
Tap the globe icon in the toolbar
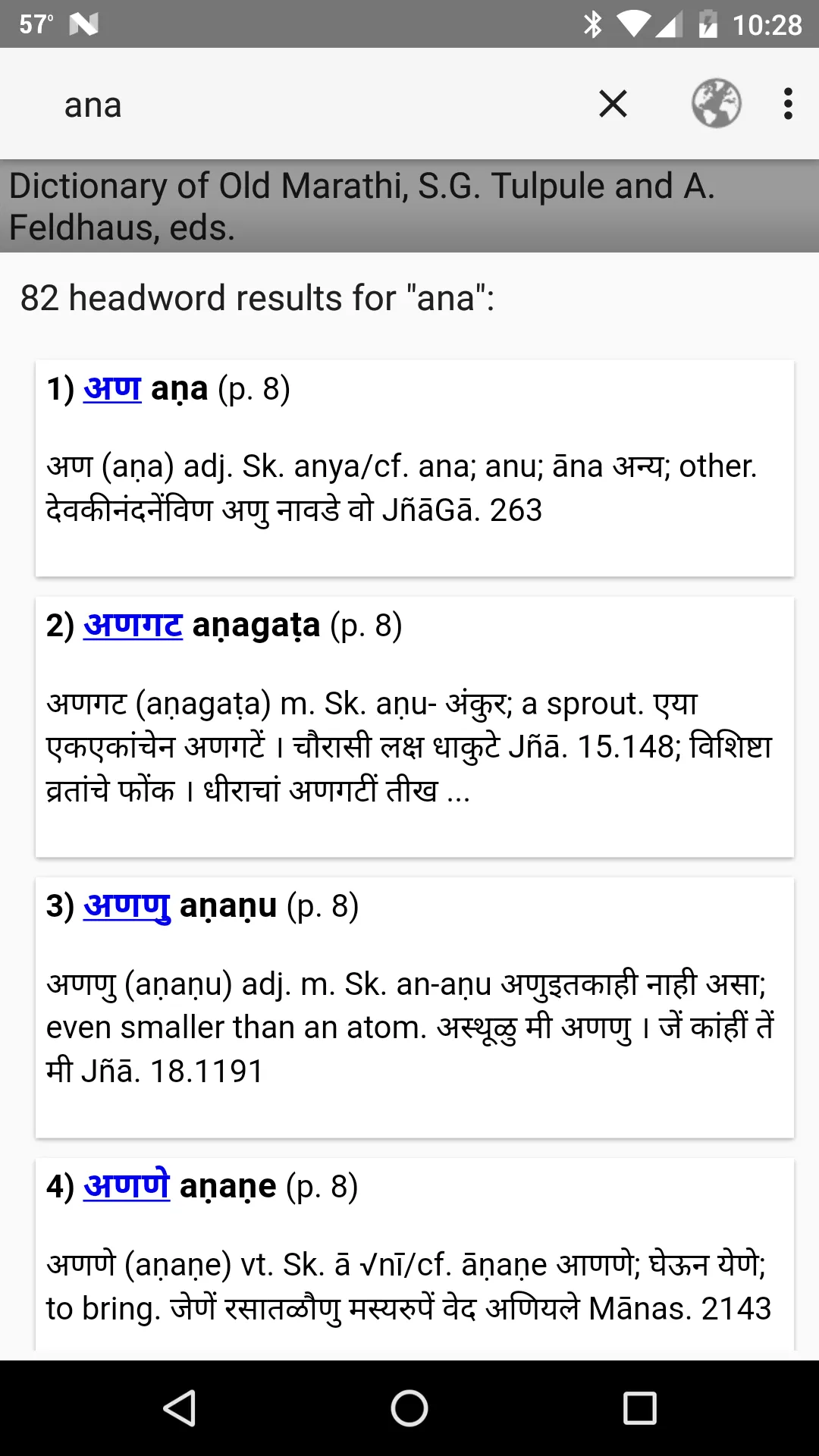tap(716, 103)
